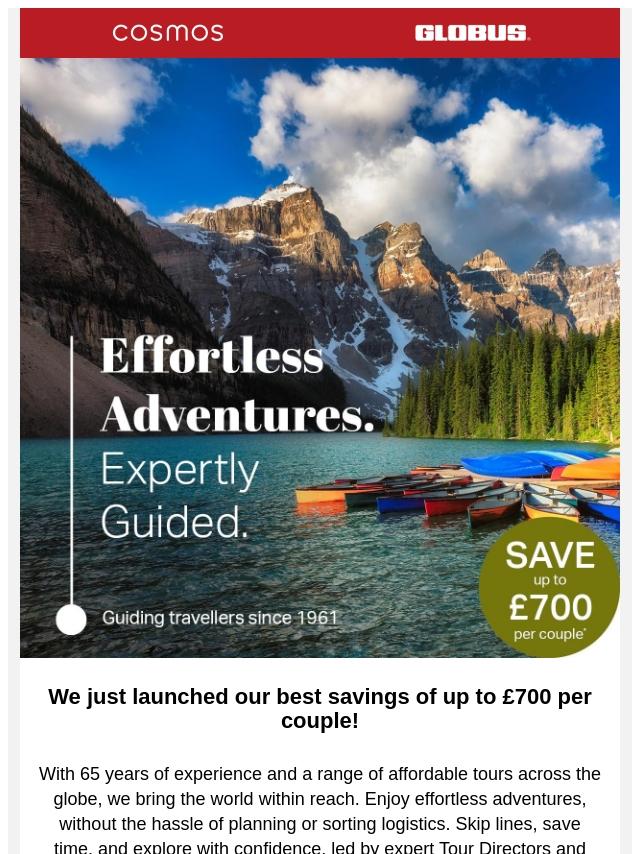Open the Cosmos link in the header

[168, 33]
